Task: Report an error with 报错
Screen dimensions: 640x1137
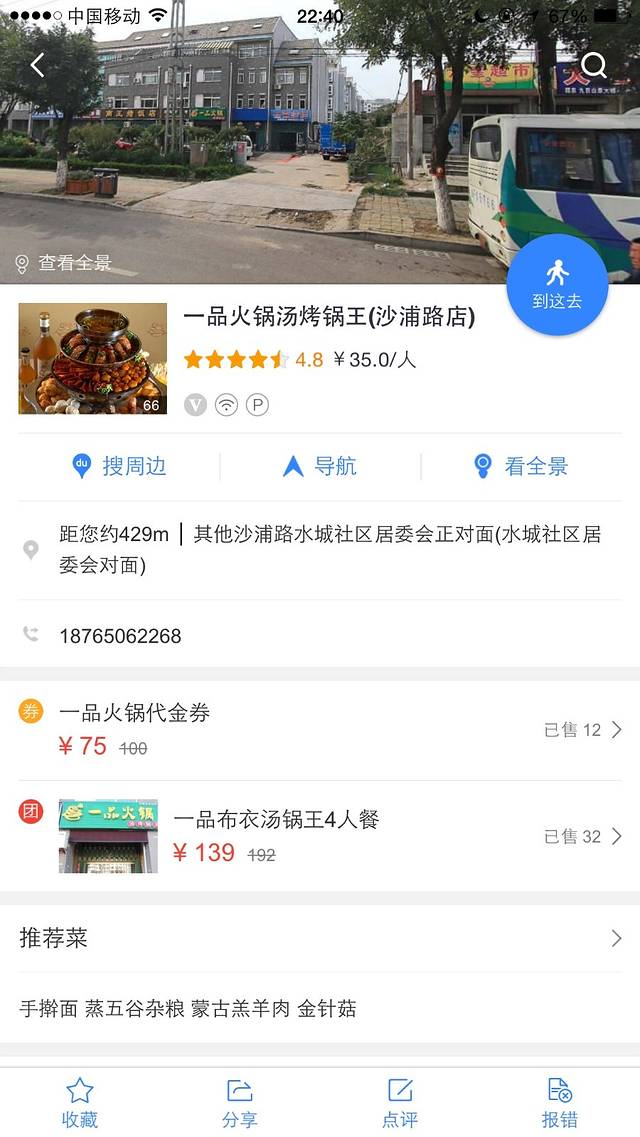Action: tap(560, 1103)
